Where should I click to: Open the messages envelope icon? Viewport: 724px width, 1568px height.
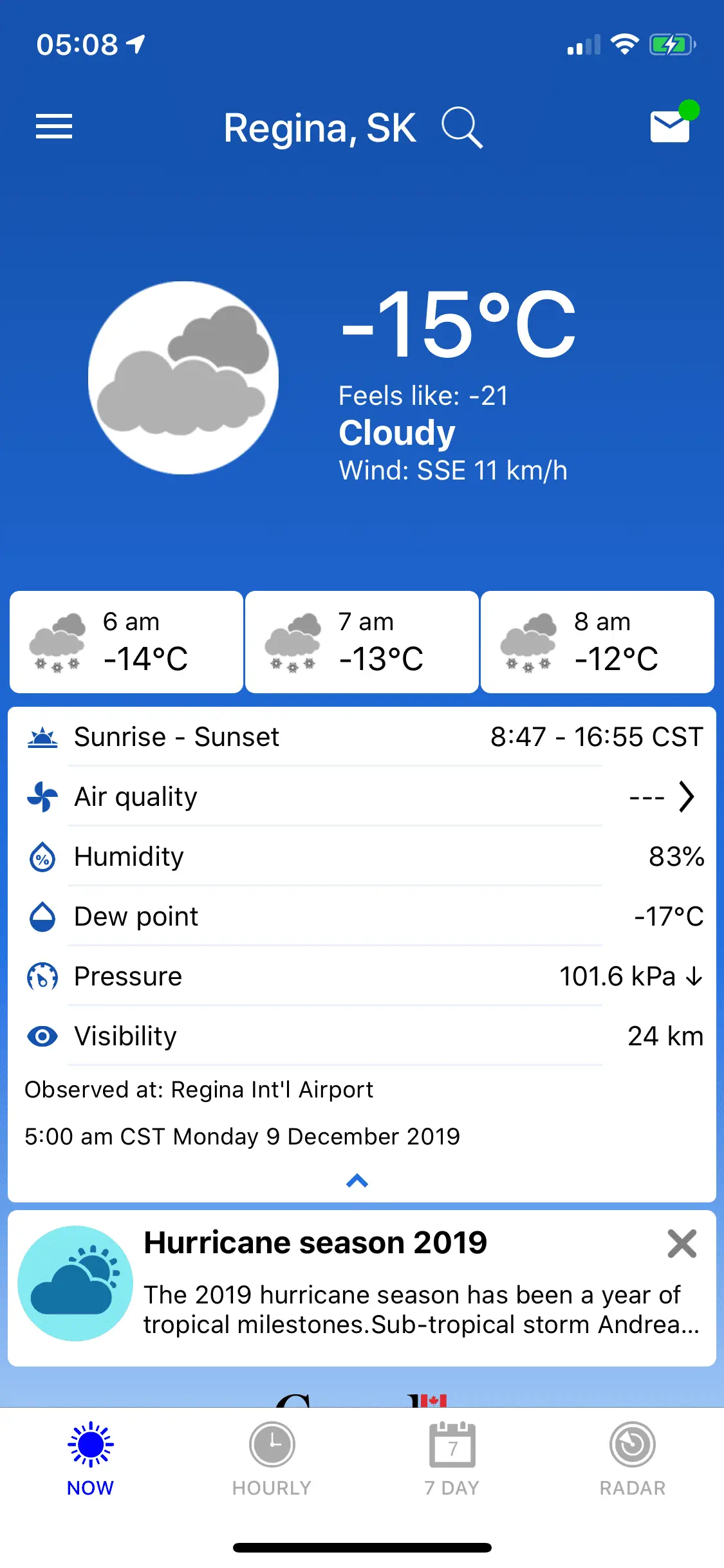click(671, 126)
